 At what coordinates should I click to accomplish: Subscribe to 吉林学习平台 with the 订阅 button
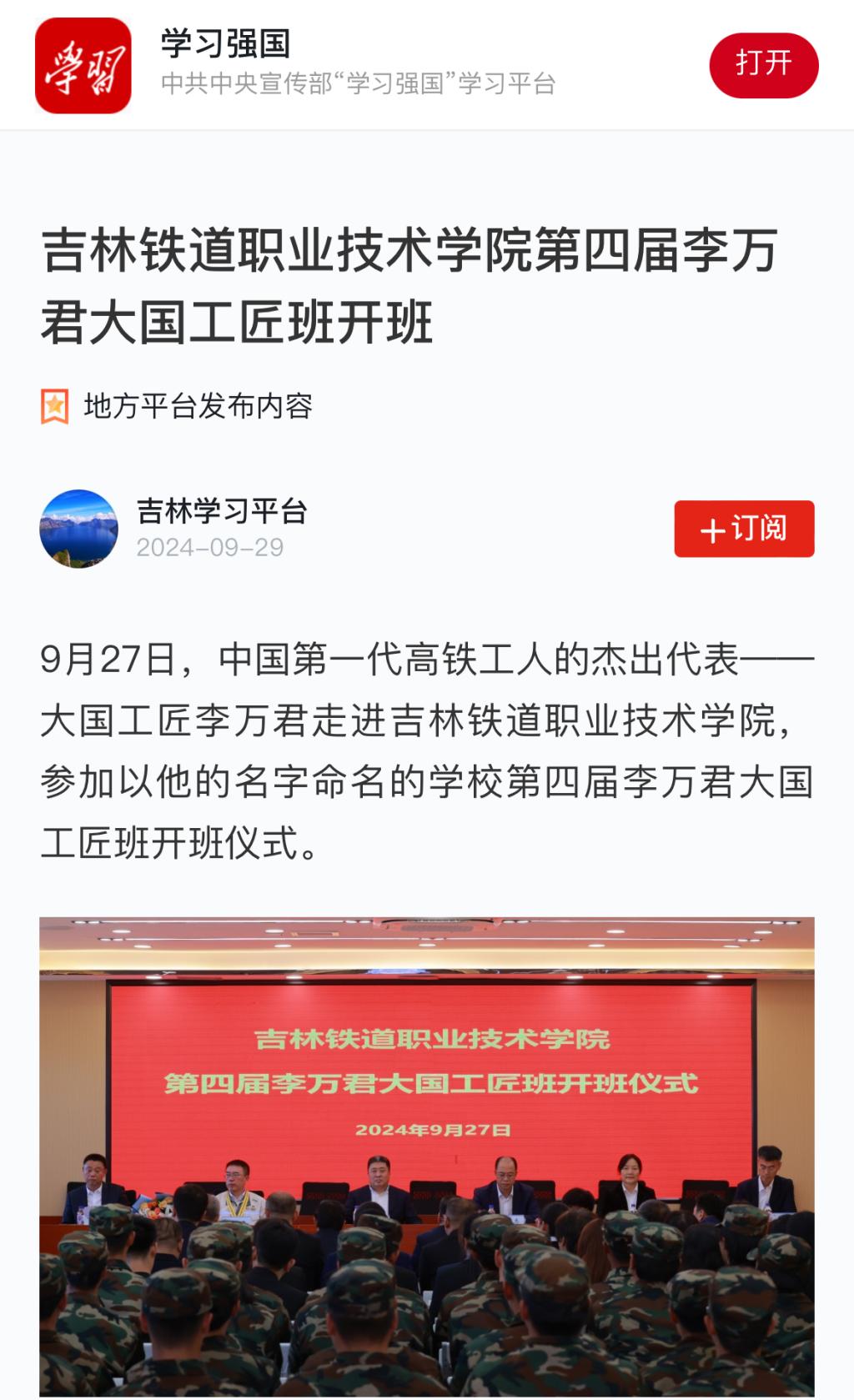pos(744,529)
